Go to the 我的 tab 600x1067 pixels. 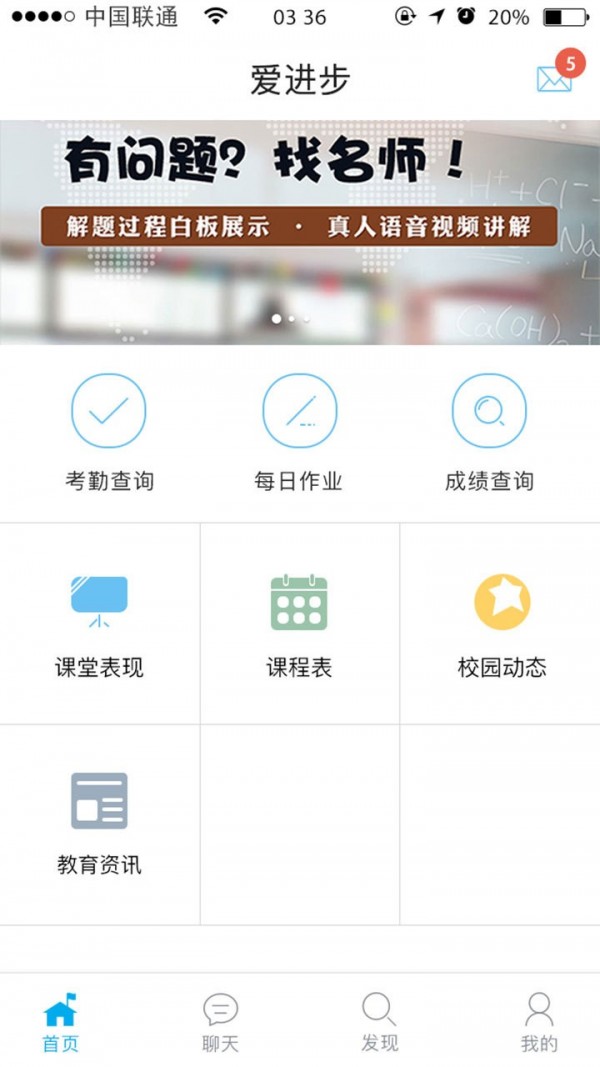coord(539,1022)
